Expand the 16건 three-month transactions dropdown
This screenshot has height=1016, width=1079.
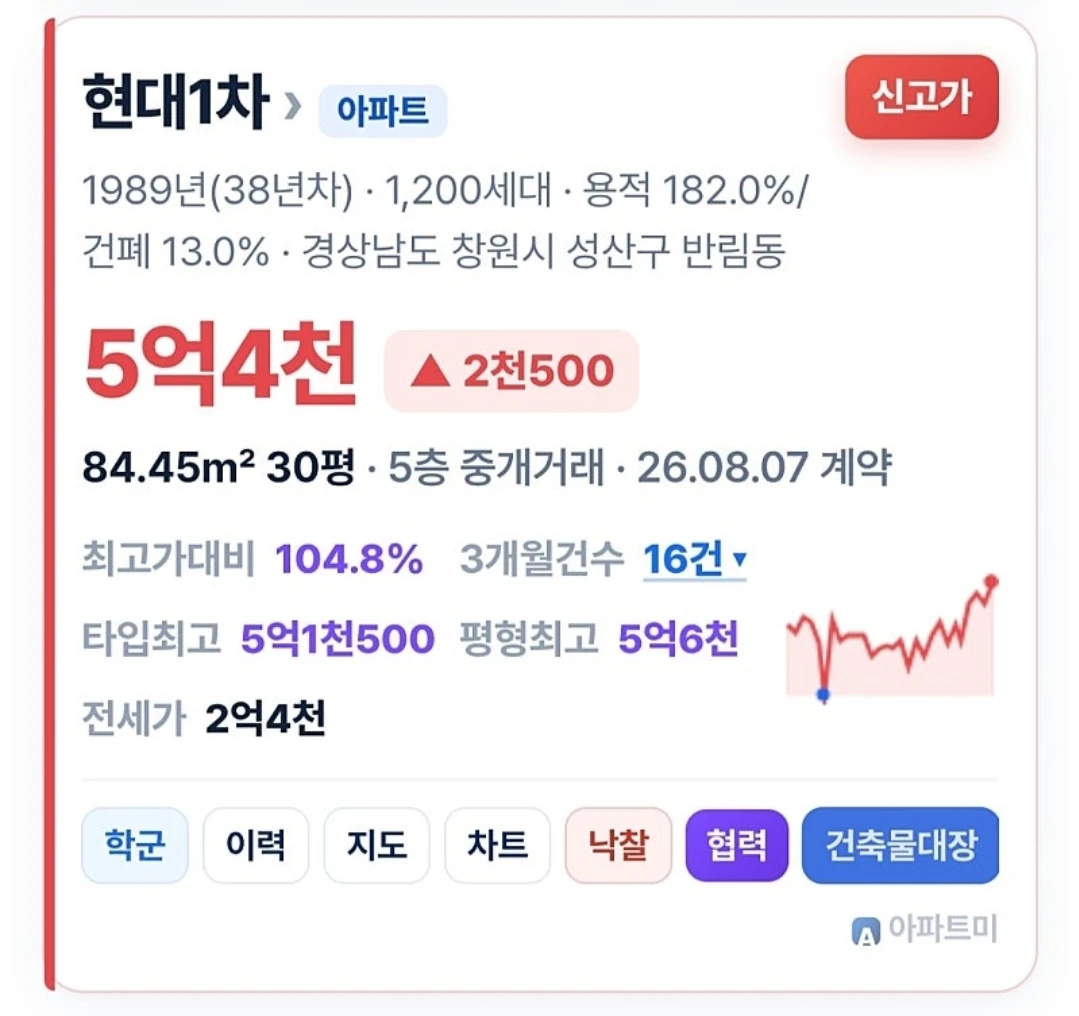(x=694, y=558)
